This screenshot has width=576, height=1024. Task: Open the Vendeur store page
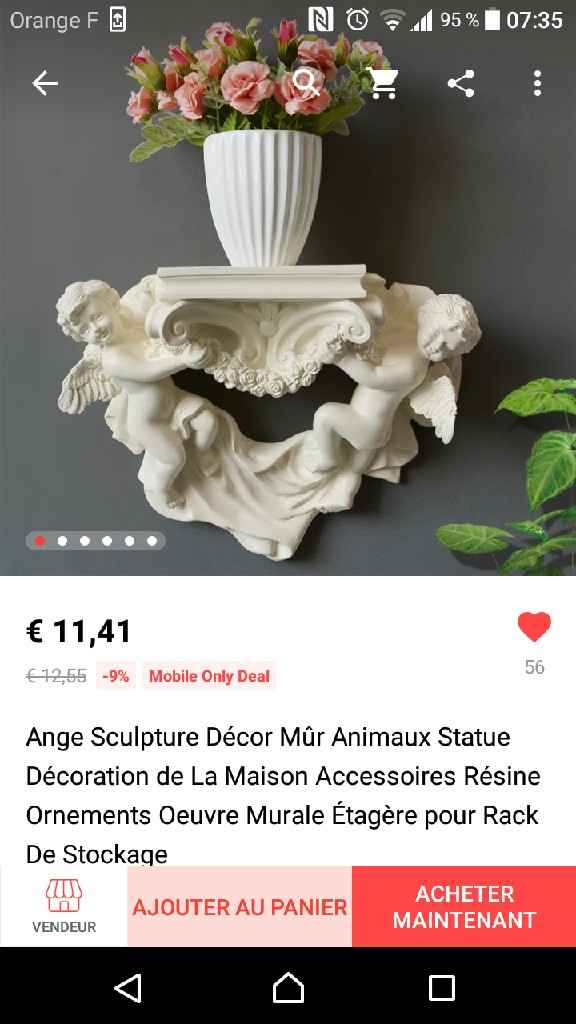pyautogui.click(x=64, y=906)
